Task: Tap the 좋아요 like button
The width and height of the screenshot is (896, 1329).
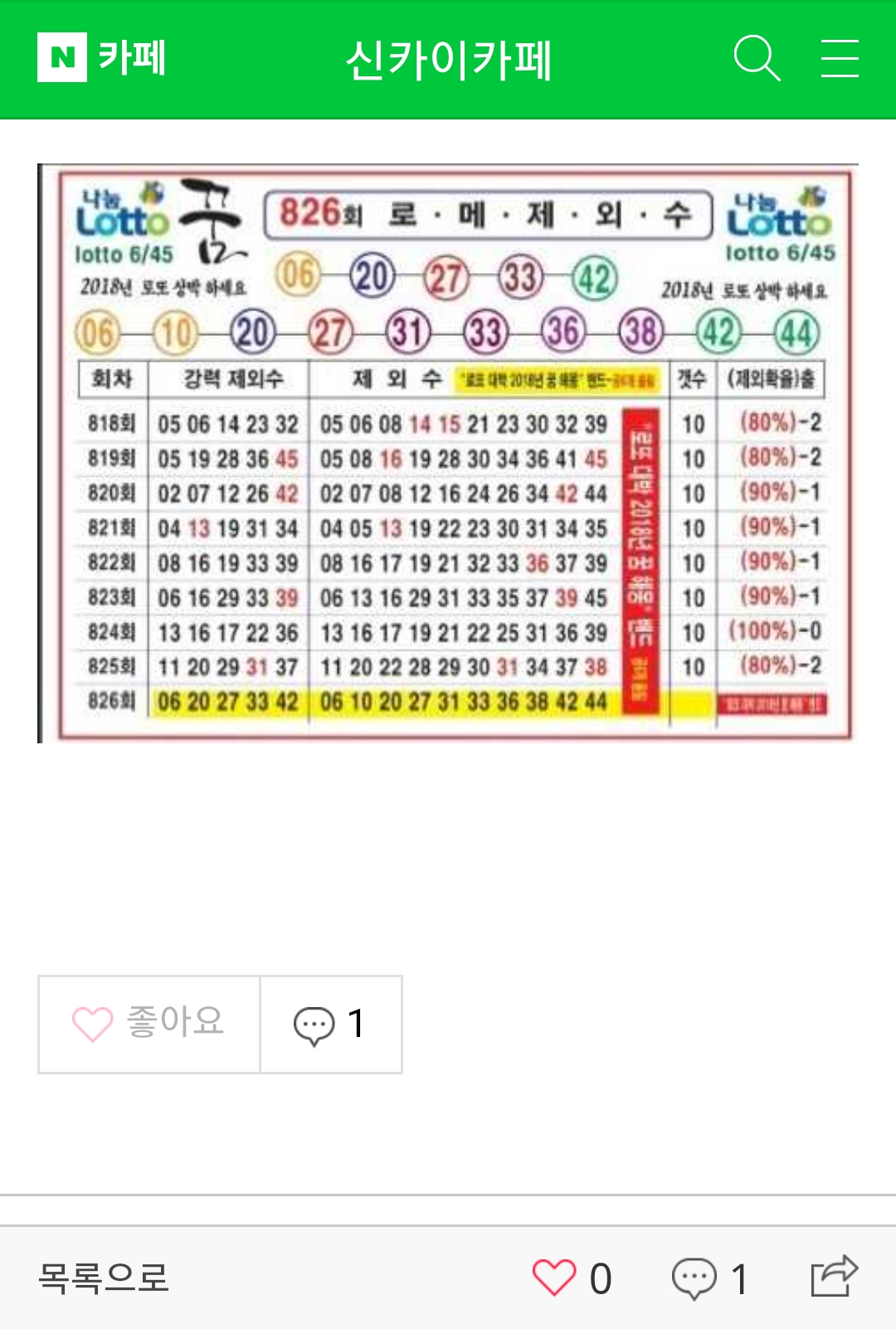Action: tap(149, 1024)
